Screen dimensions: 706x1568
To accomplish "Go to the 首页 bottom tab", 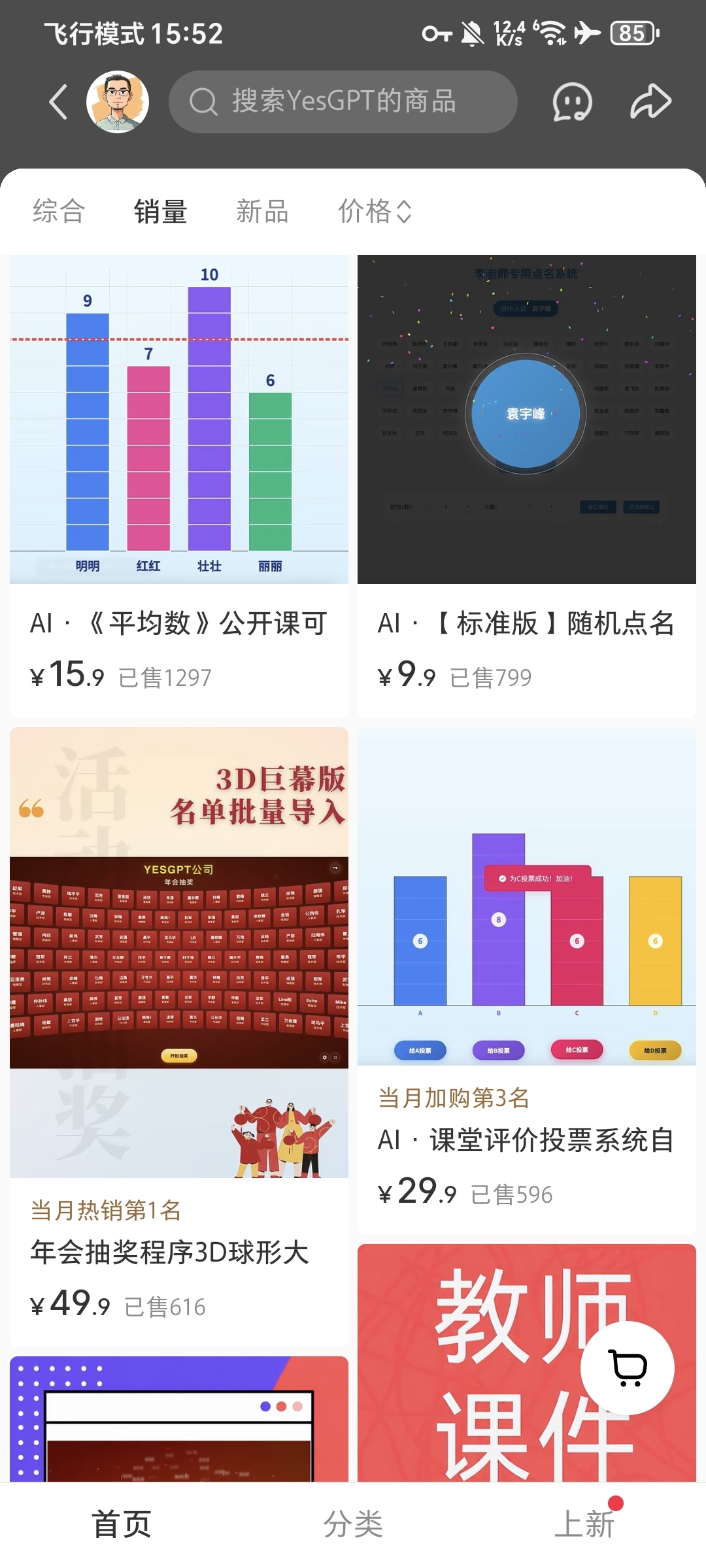I will tap(122, 1524).
